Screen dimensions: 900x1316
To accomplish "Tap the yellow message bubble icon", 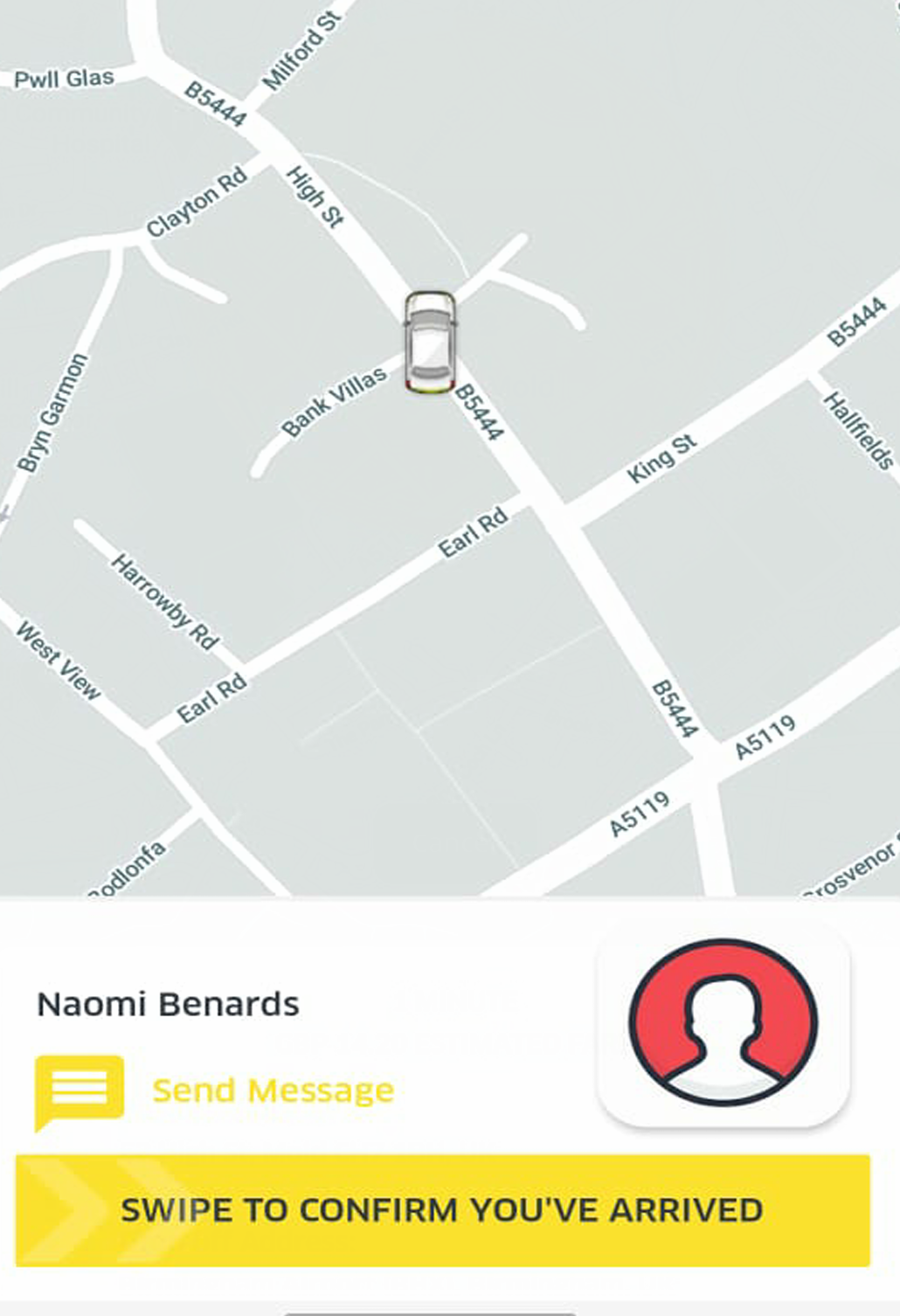I will point(79,1090).
